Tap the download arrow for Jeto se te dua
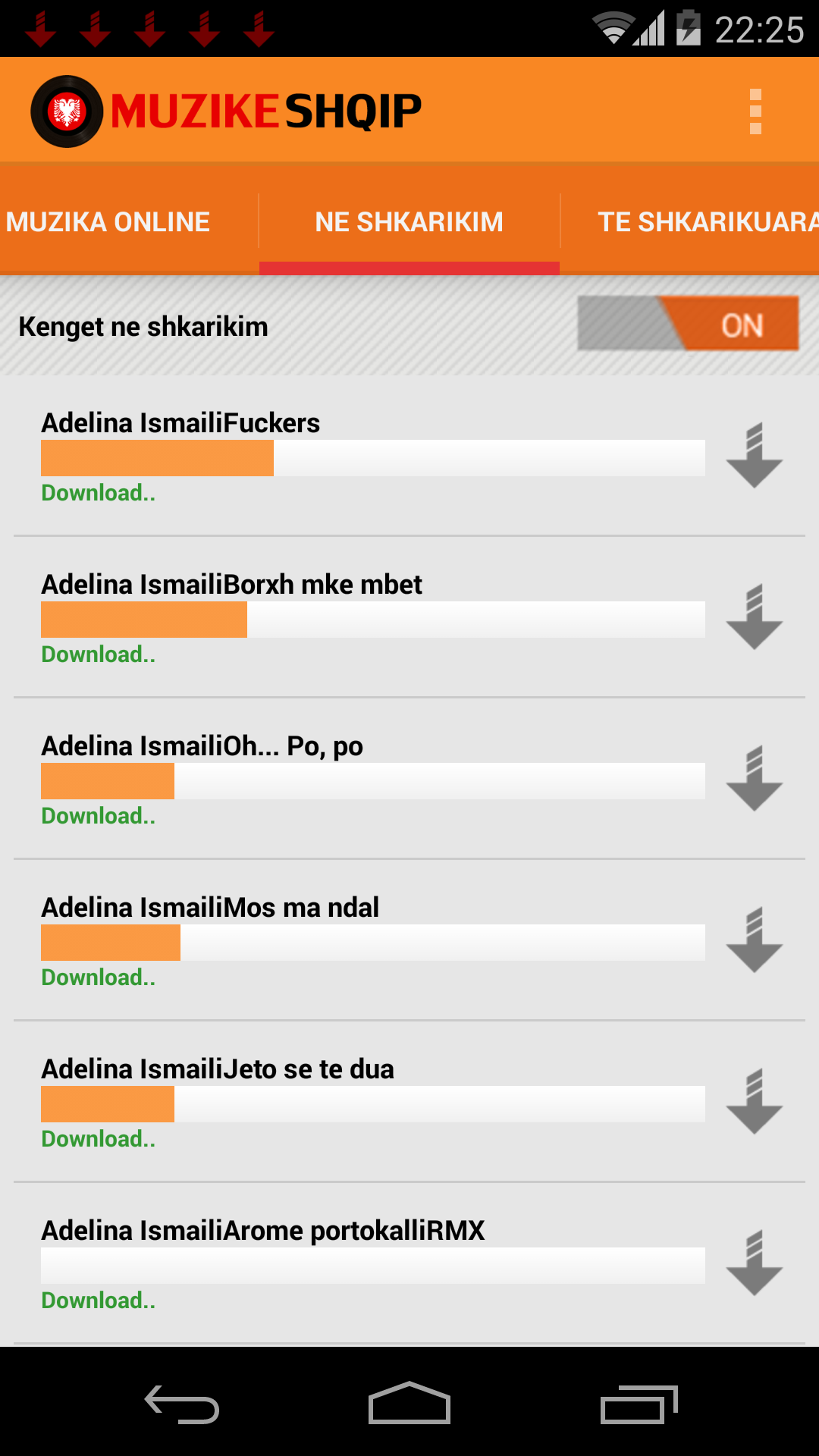The height and width of the screenshot is (1456, 819). (x=753, y=1104)
